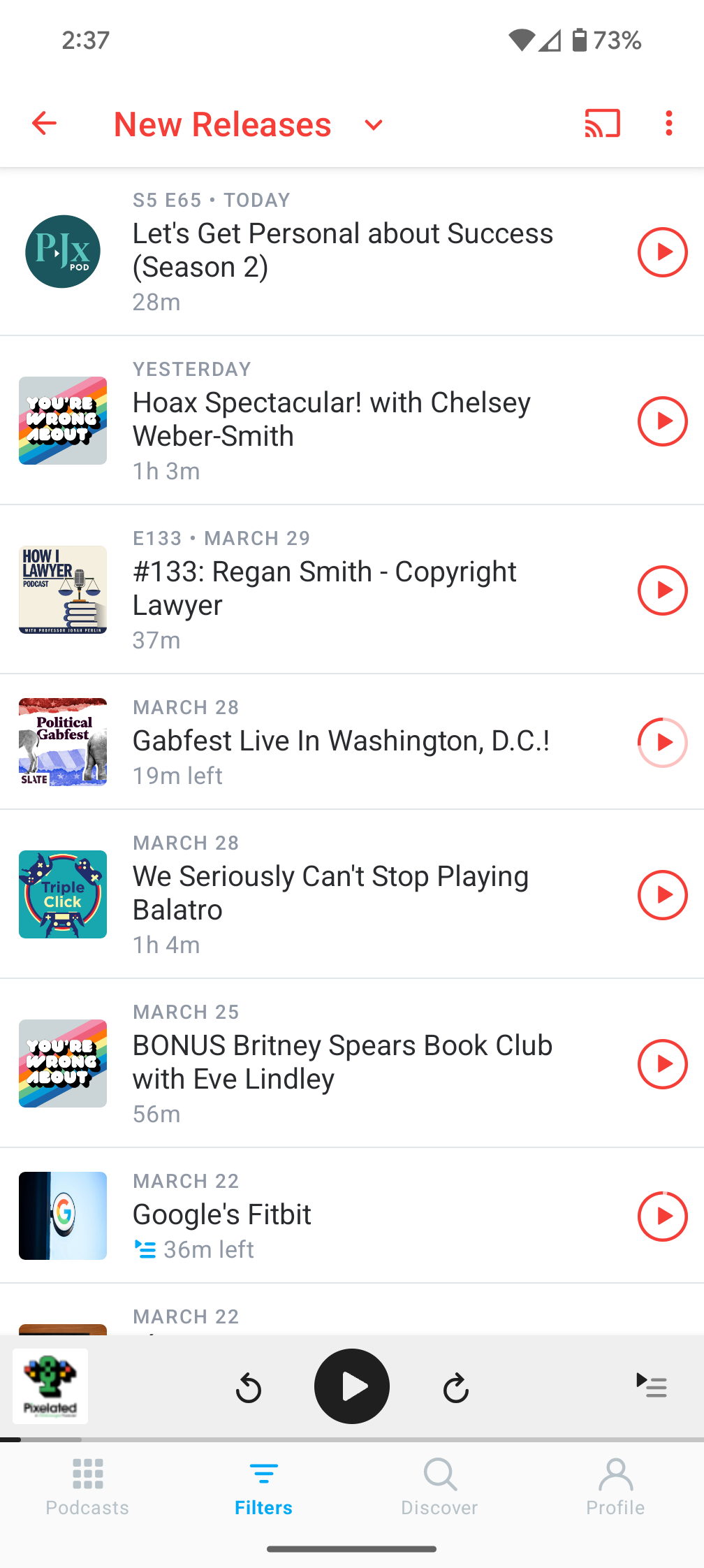Click the back arrow beside New Releases
The height and width of the screenshot is (1568, 704).
click(x=43, y=123)
